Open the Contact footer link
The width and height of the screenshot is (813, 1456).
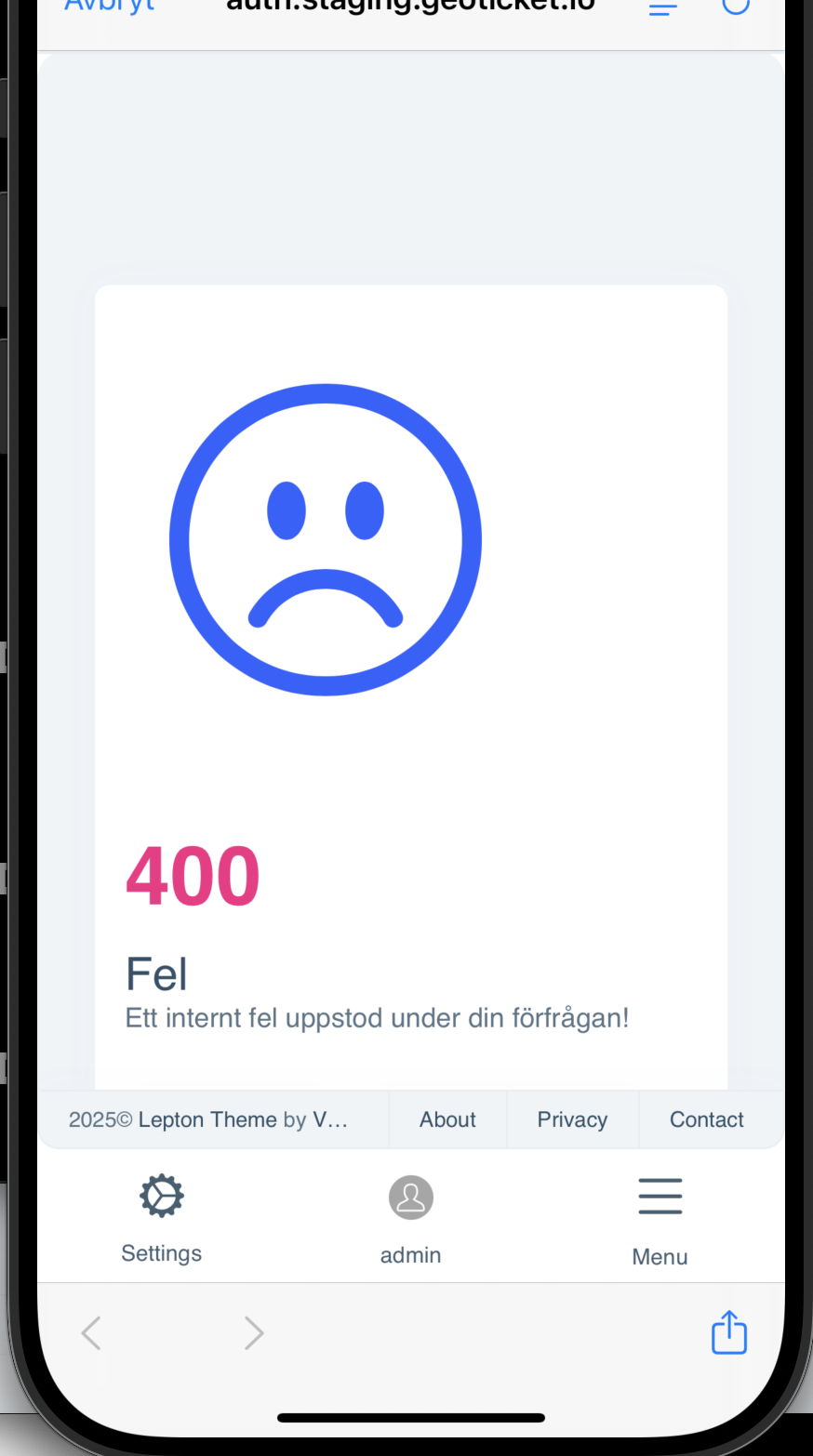706,1119
